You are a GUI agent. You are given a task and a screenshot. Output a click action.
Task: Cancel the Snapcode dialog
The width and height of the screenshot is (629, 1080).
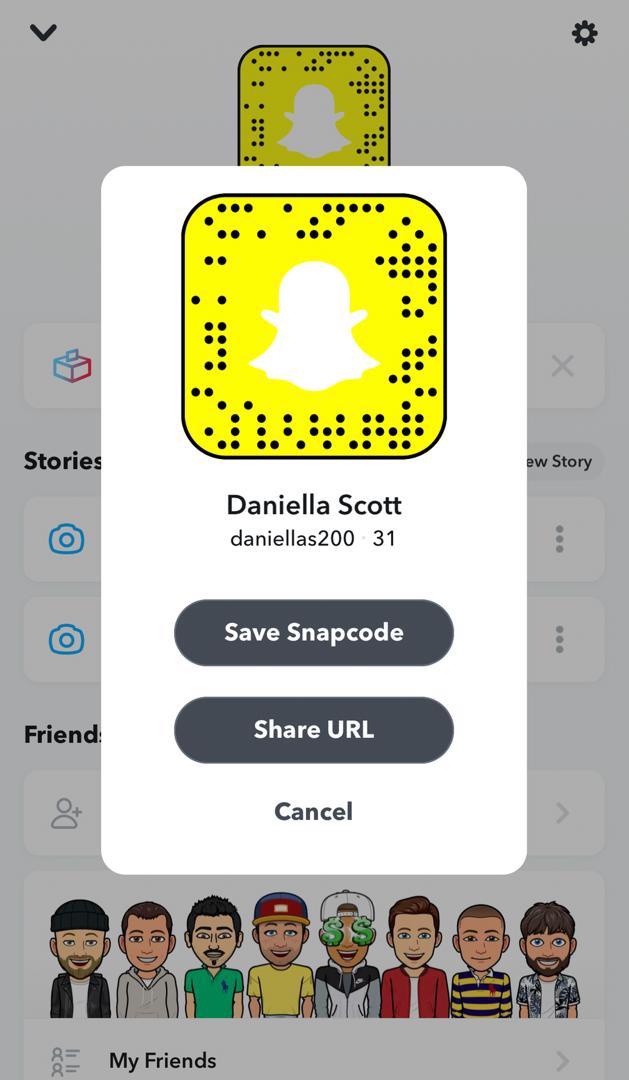click(x=313, y=811)
